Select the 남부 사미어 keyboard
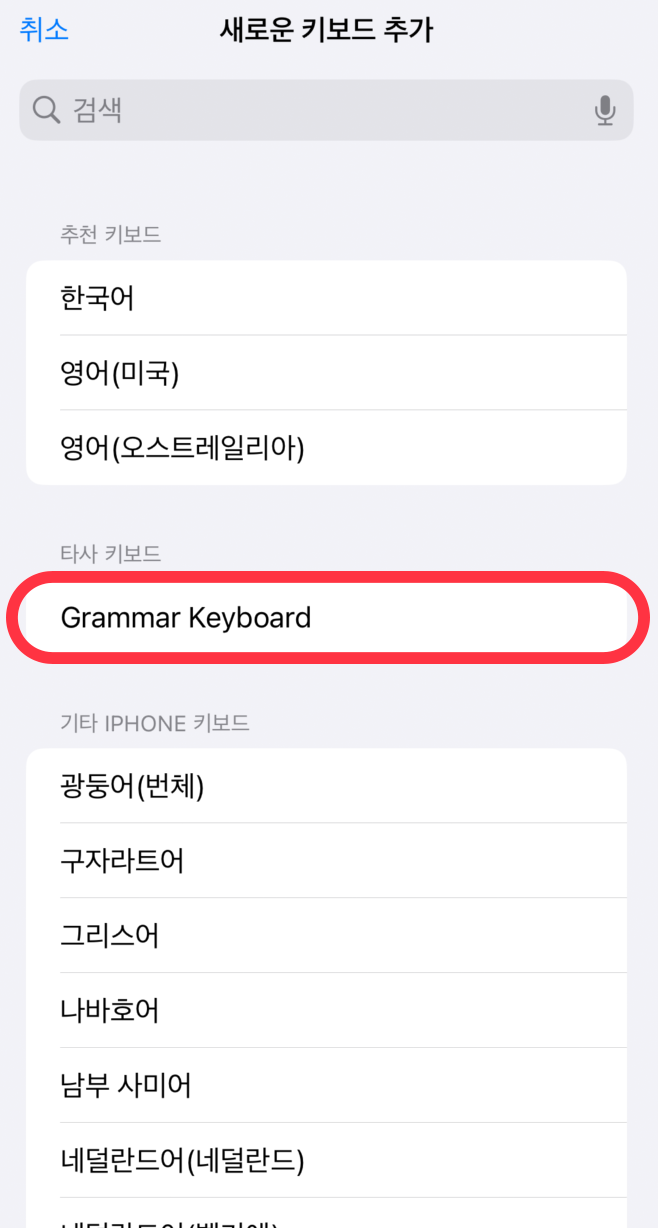The width and height of the screenshot is (658, 1228). click(x=326, y=1085)
